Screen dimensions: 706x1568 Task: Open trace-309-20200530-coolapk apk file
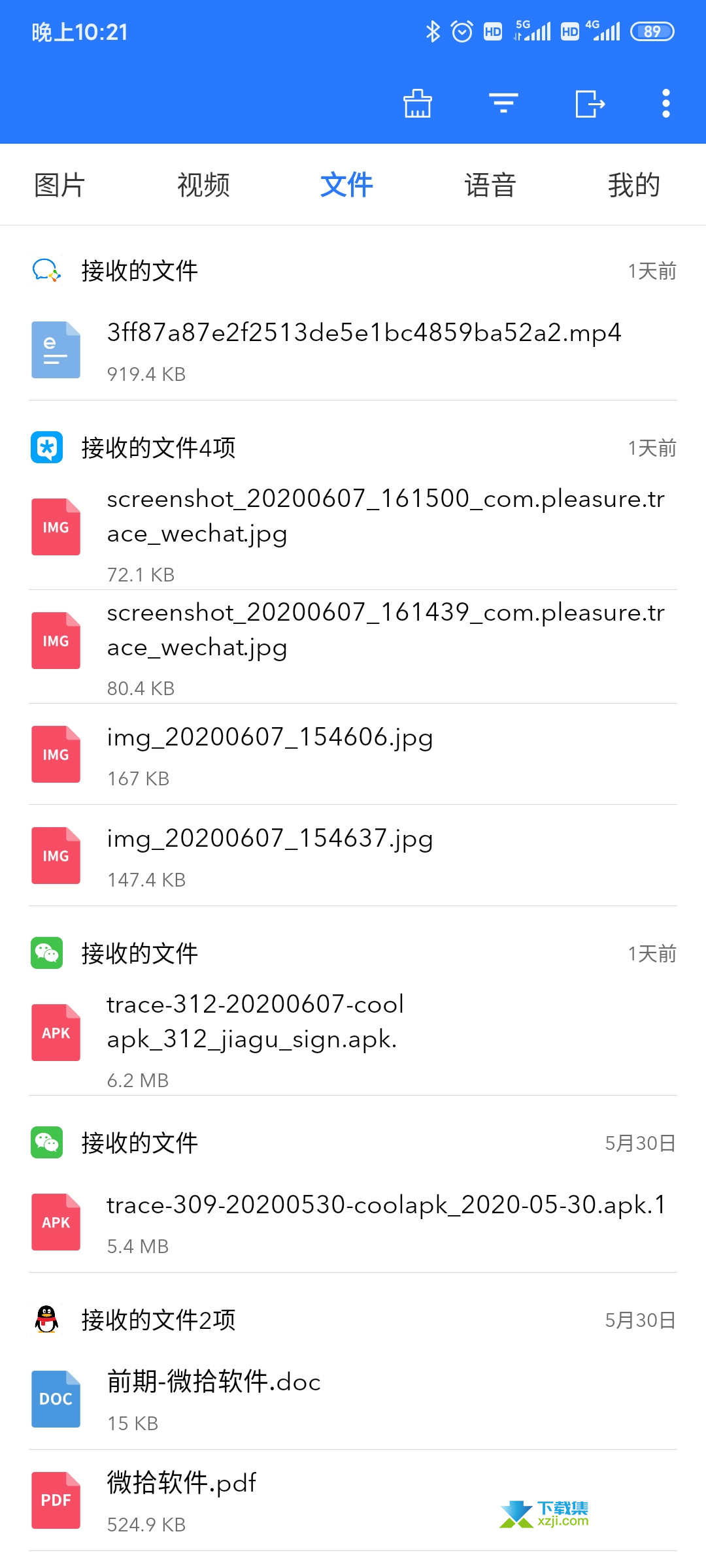click(353, 1223)
